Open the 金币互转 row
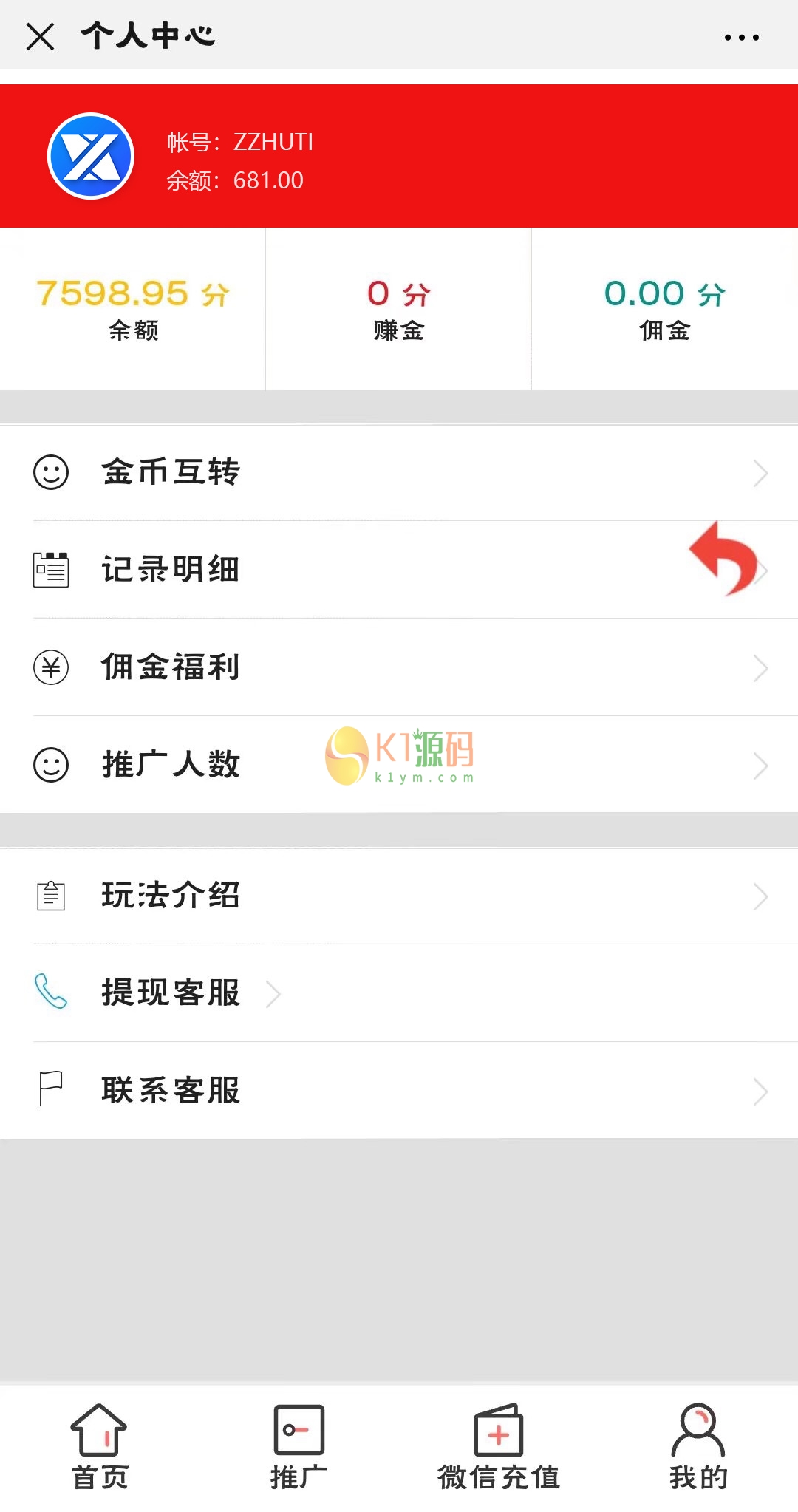 [399, 473]
